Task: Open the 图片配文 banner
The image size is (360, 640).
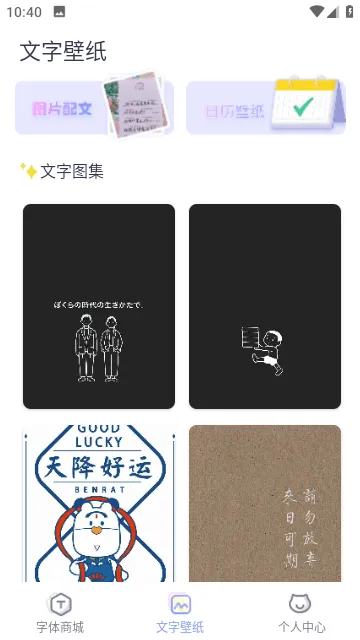Action: (x=95, y=108)
